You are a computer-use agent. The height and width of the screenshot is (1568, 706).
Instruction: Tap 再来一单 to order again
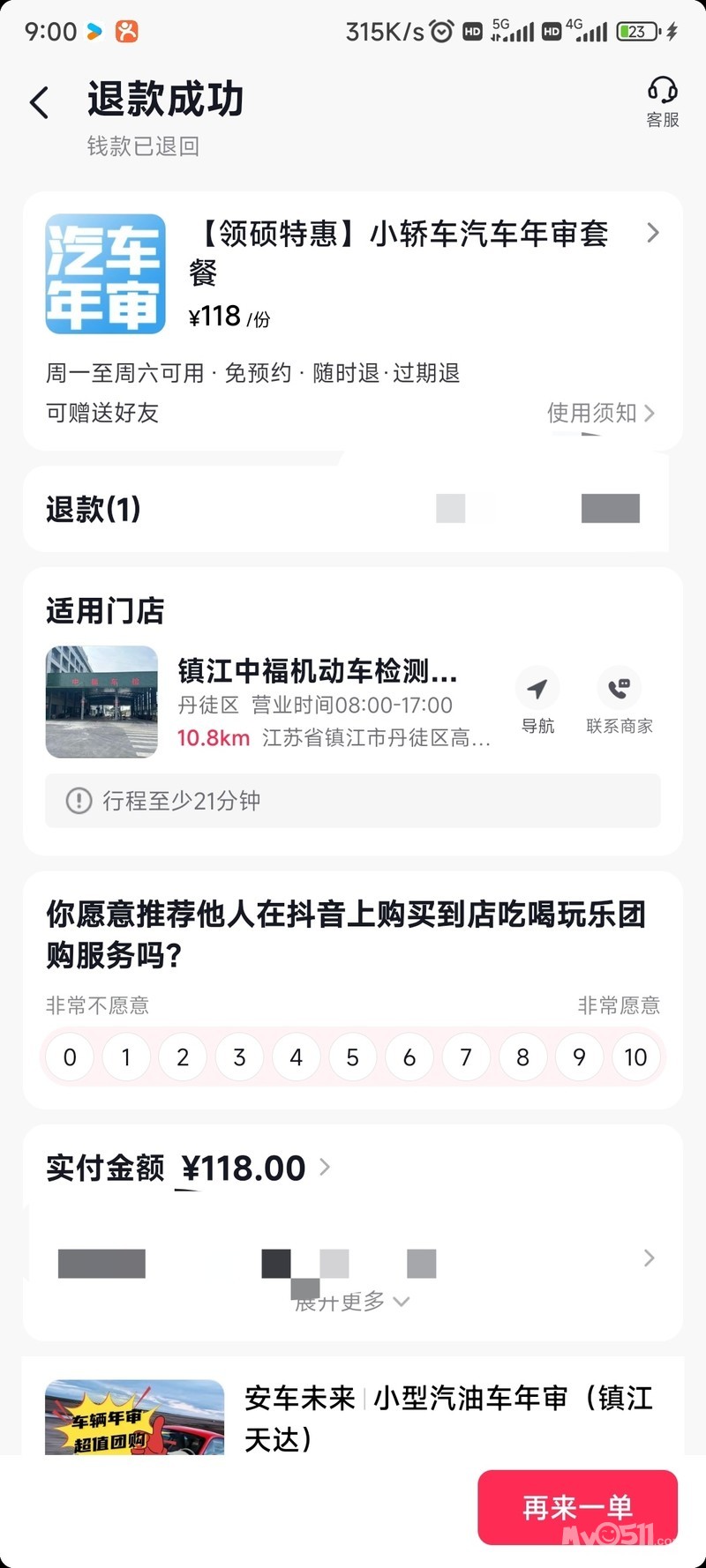577,1507
